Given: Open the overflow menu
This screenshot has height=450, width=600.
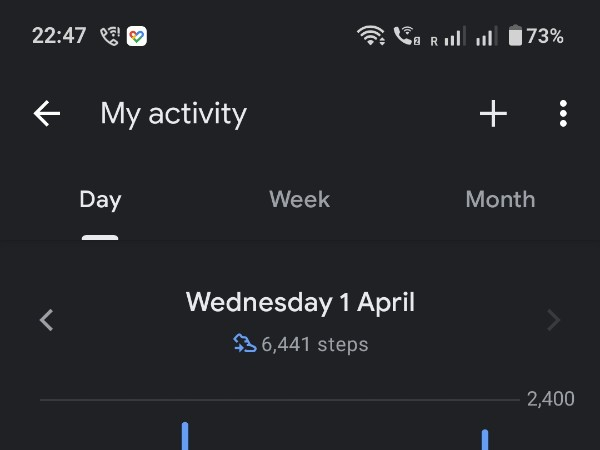Looking at the screenshot, I should click(563, 114).
